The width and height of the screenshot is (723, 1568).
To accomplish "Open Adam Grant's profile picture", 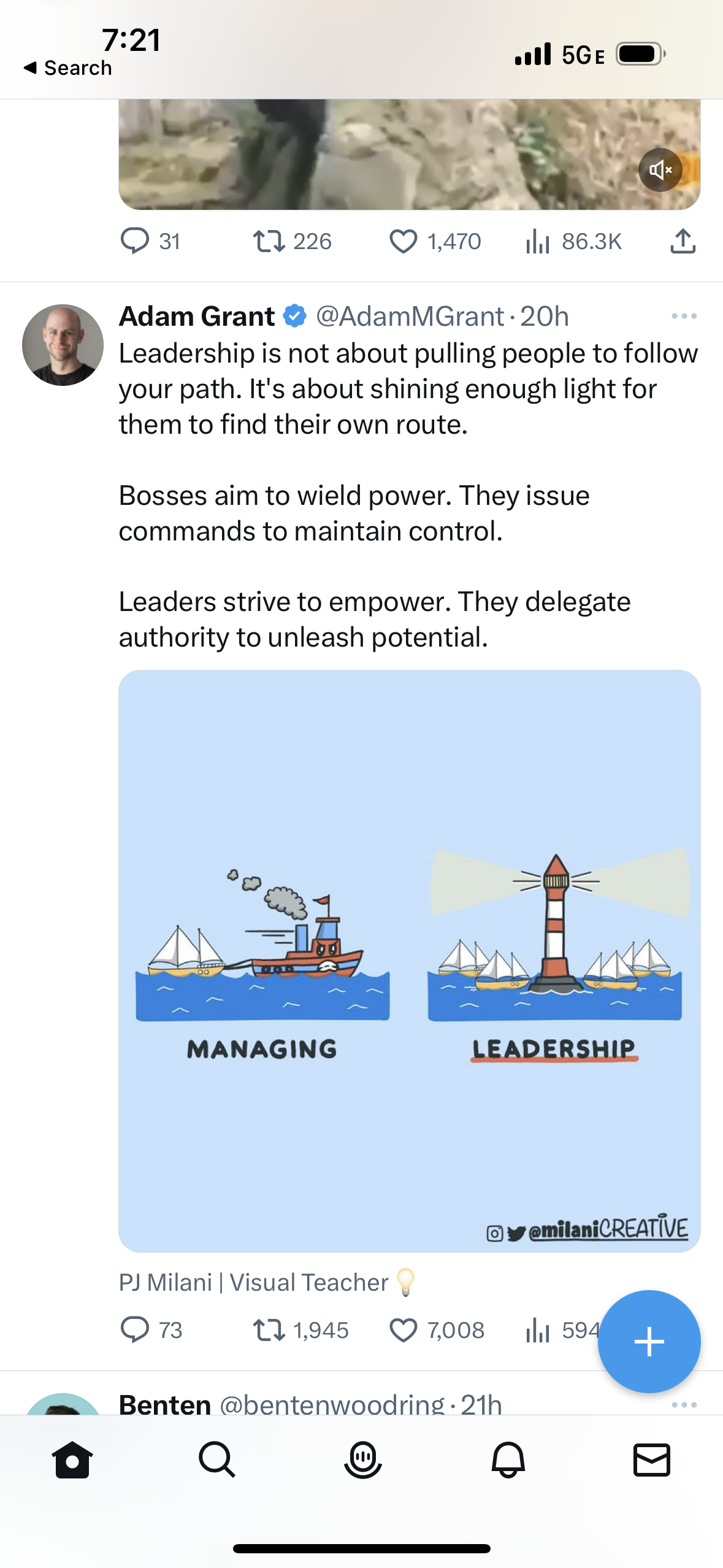I will [63, 345].
